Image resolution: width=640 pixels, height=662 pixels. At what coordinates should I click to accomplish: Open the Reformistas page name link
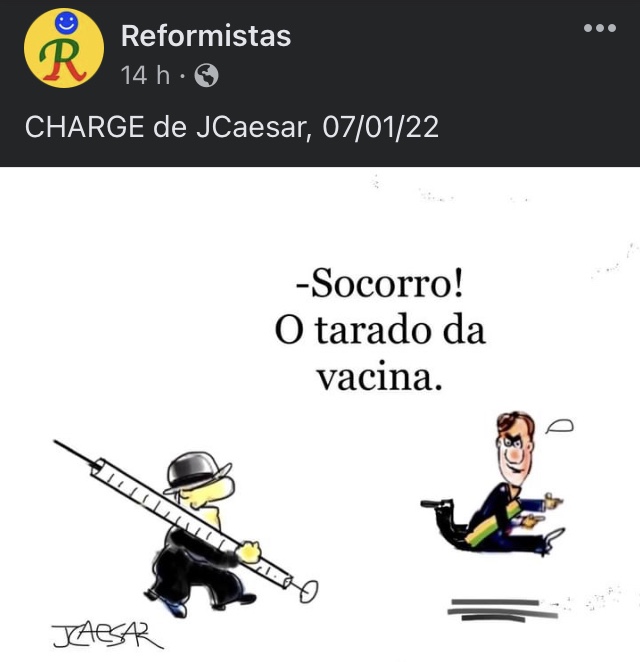tap(205, 37)
